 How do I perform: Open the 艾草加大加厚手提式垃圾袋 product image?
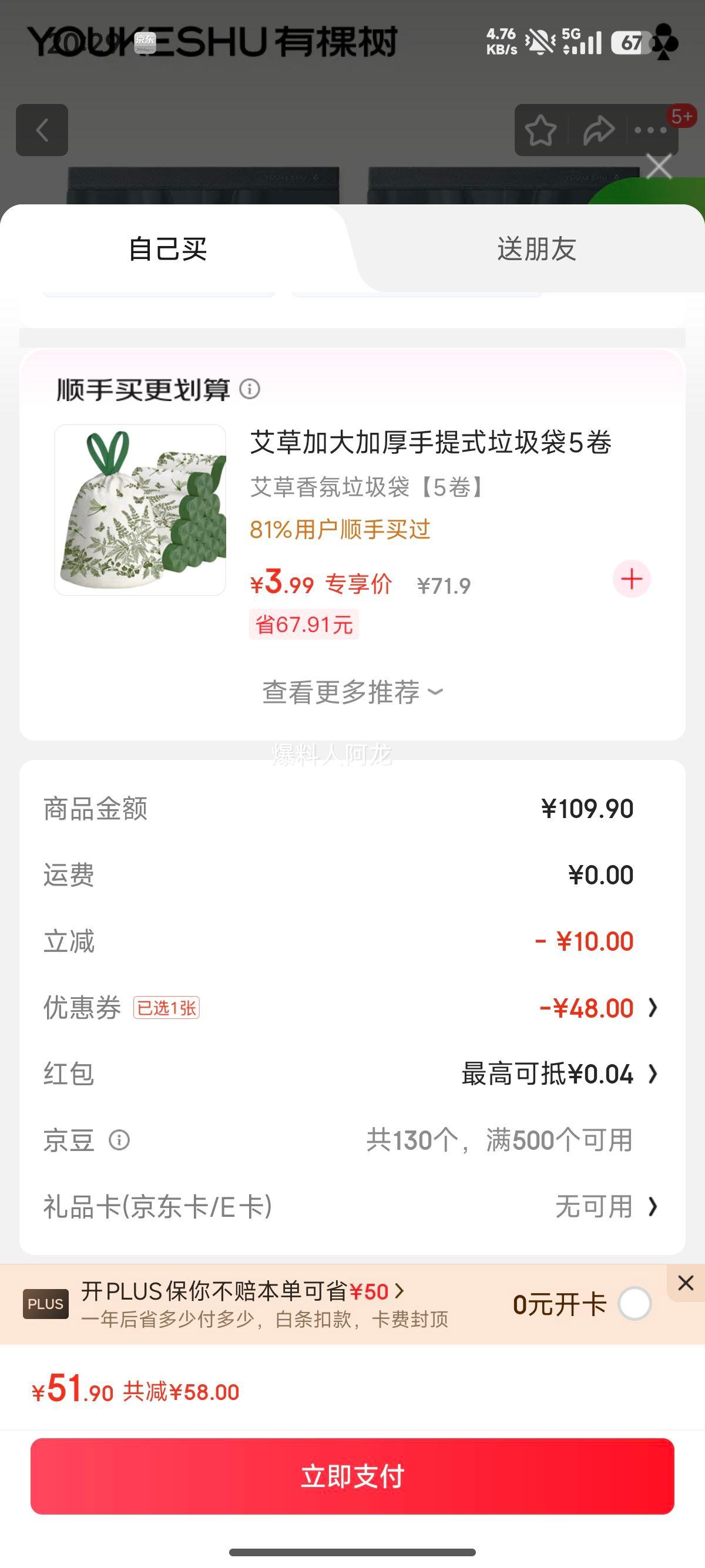[140, 510]
